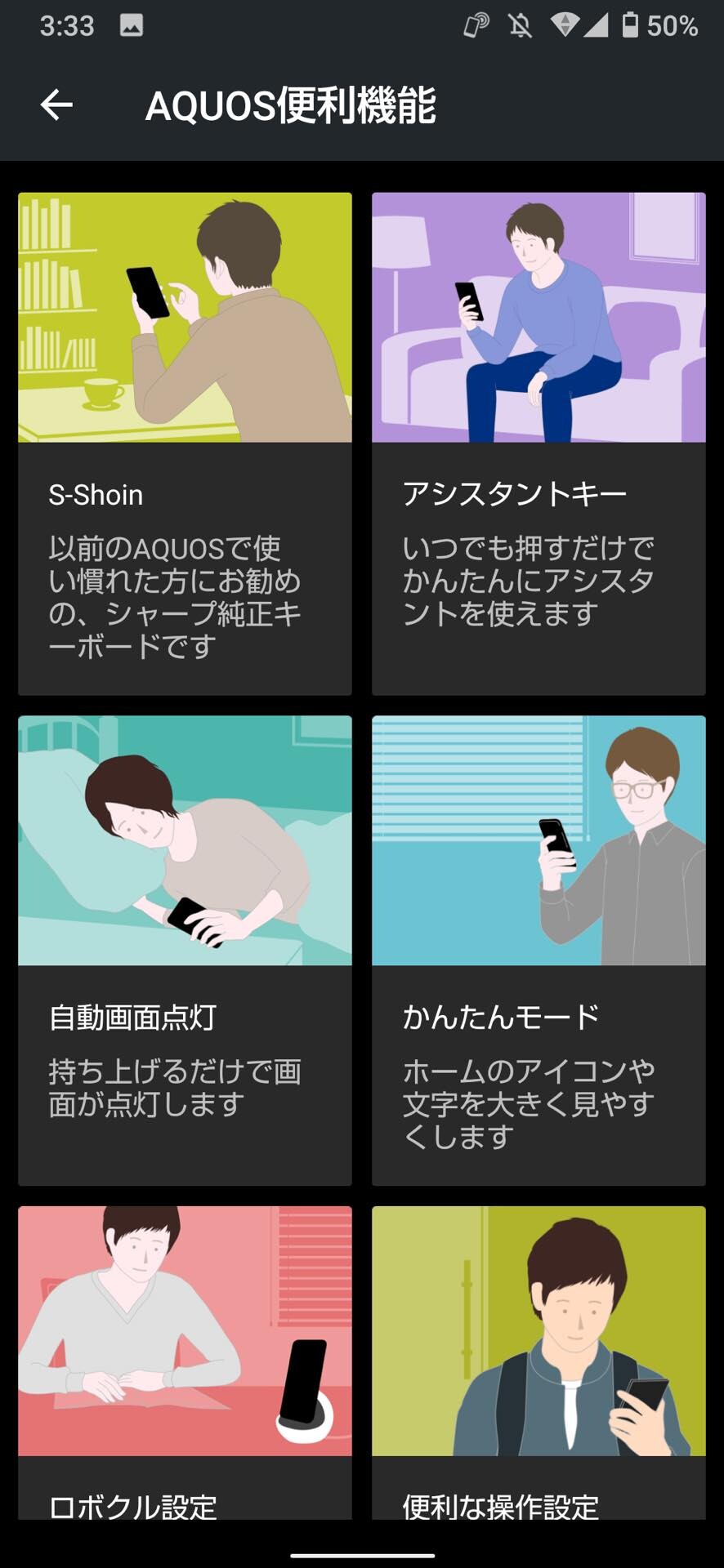Open the アシスタントキー card
The width and height of the screenshot is (724, 1568).
[x=539, y=443]
